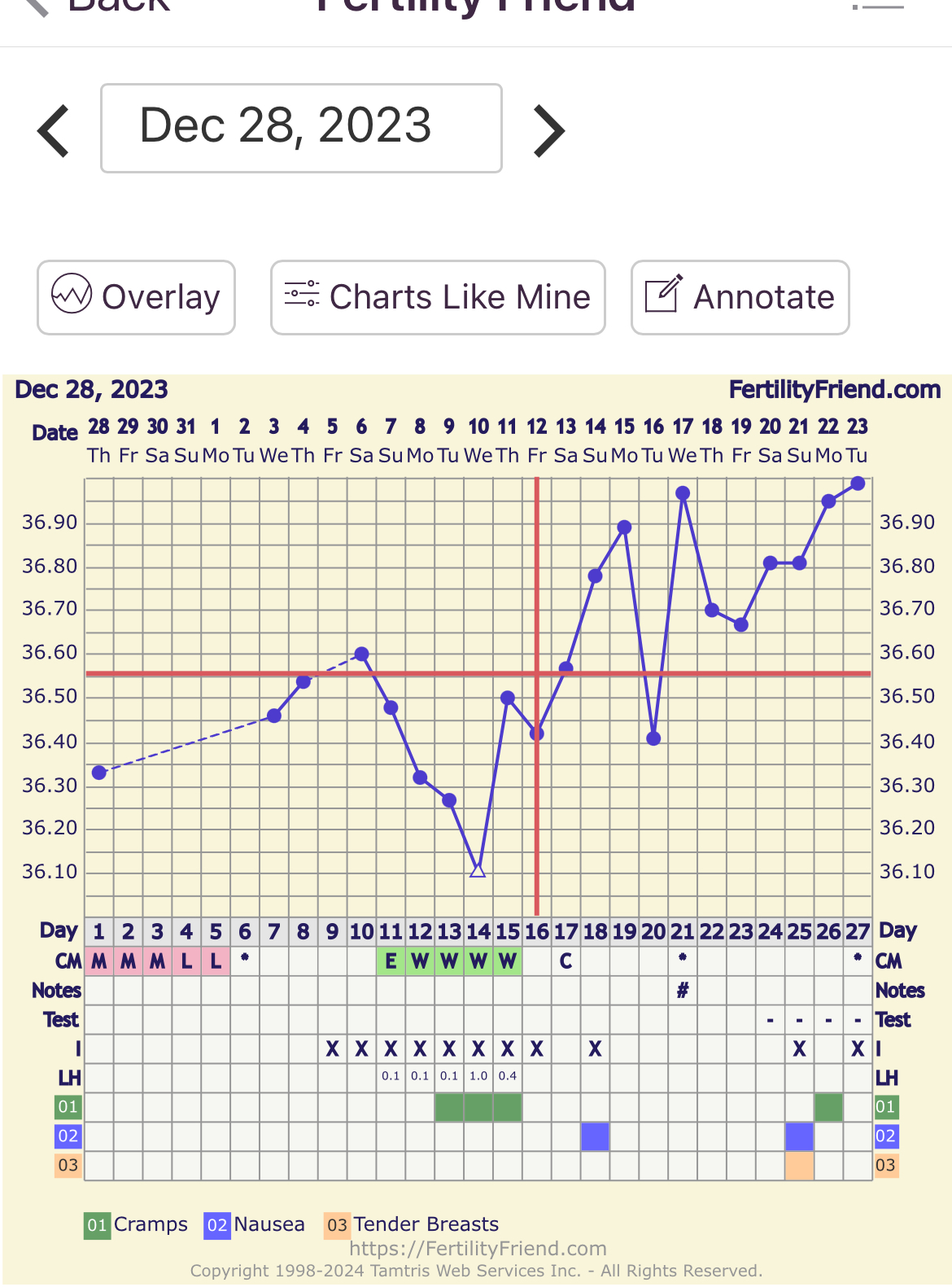Go to the next chart cycle

click(548, 130)
